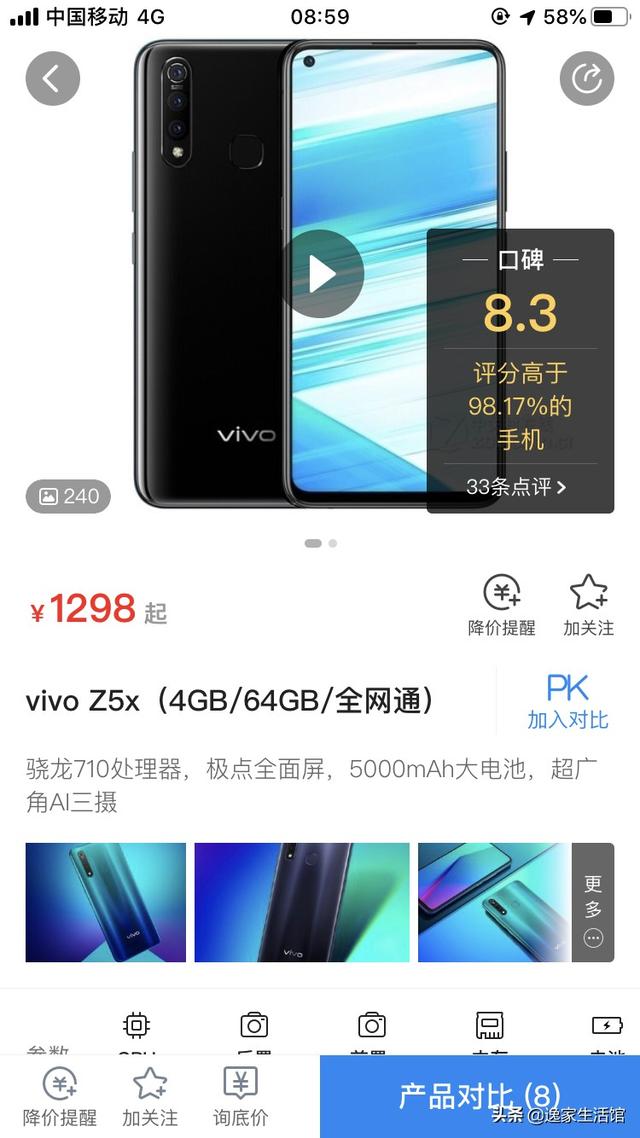The image size is (640, 1138).
Task: Open the blue gradient phone photo
Action: click(106, 902)
